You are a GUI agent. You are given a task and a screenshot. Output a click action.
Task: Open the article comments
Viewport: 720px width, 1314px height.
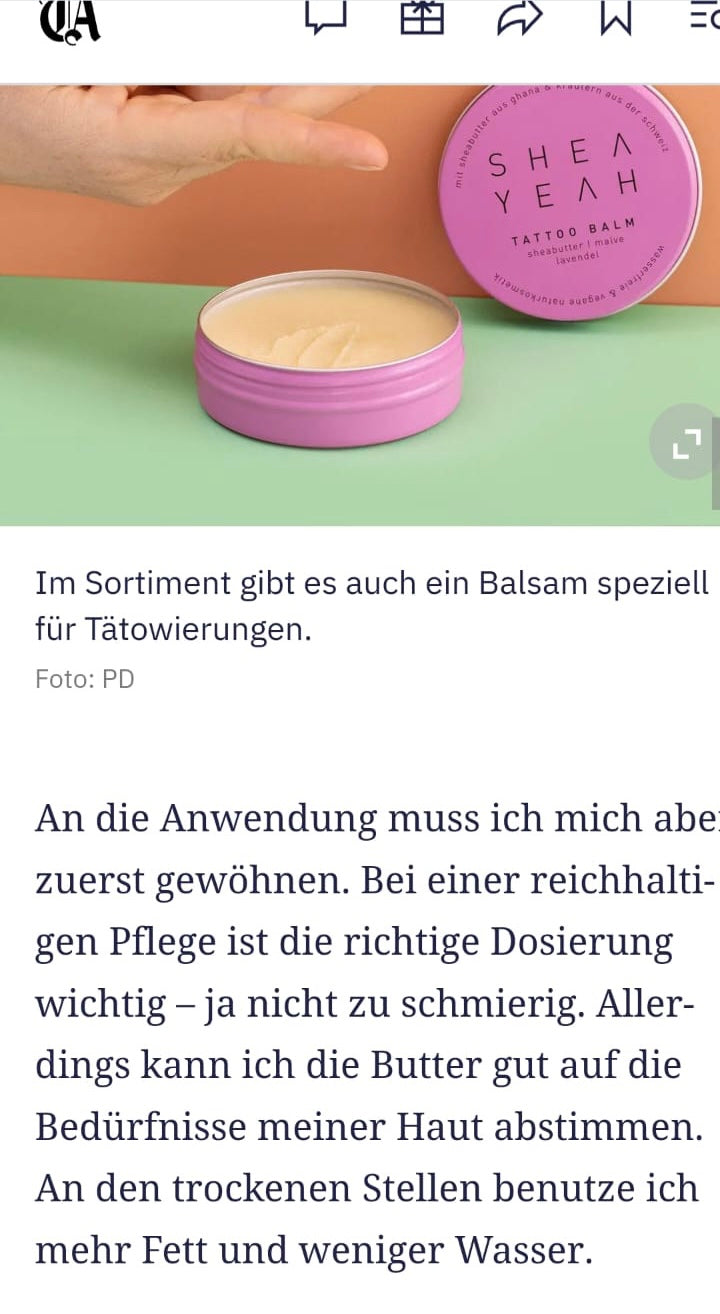click(x=325, y=18)
